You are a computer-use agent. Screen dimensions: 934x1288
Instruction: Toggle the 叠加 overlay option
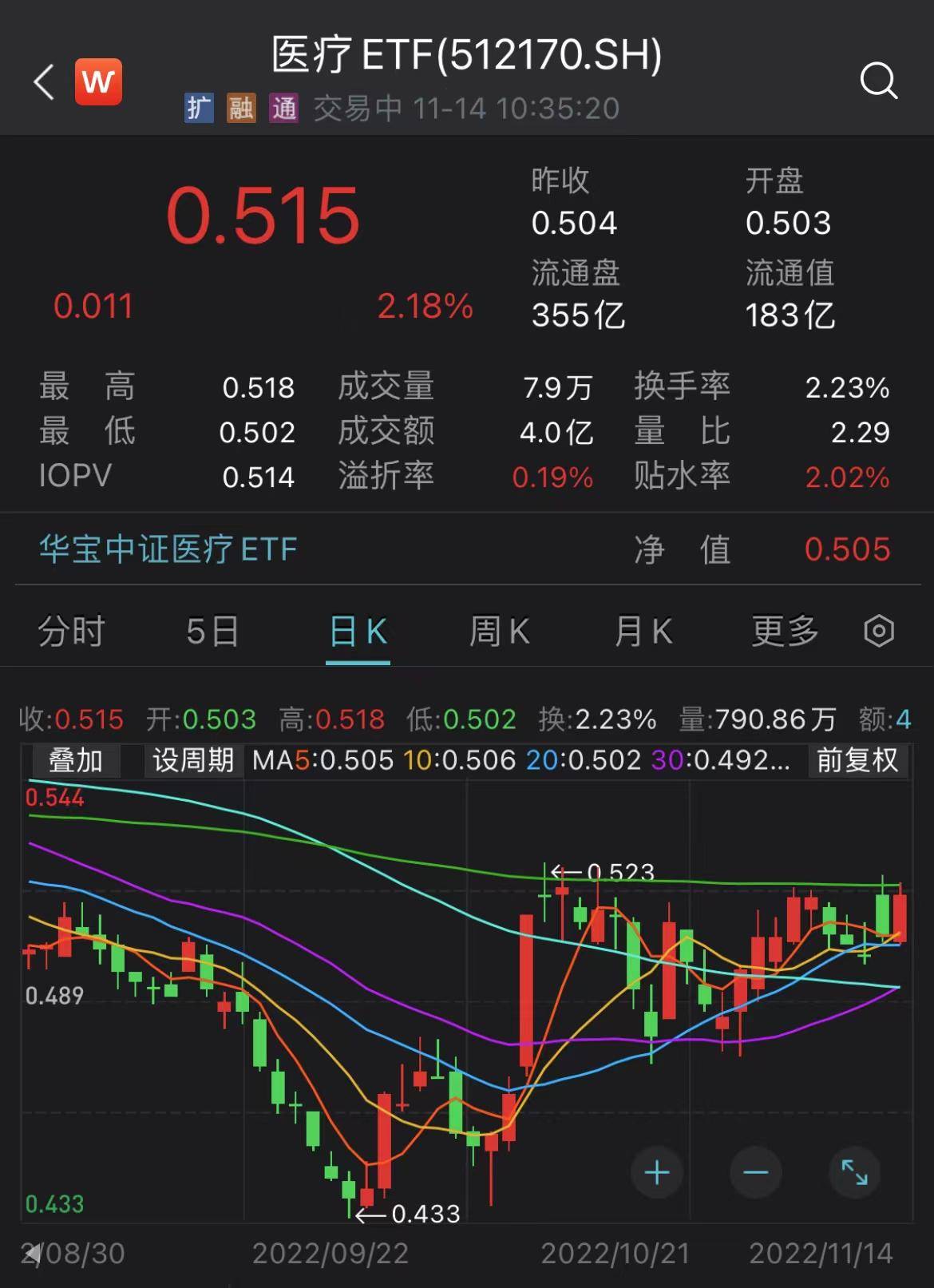point(75,760)
